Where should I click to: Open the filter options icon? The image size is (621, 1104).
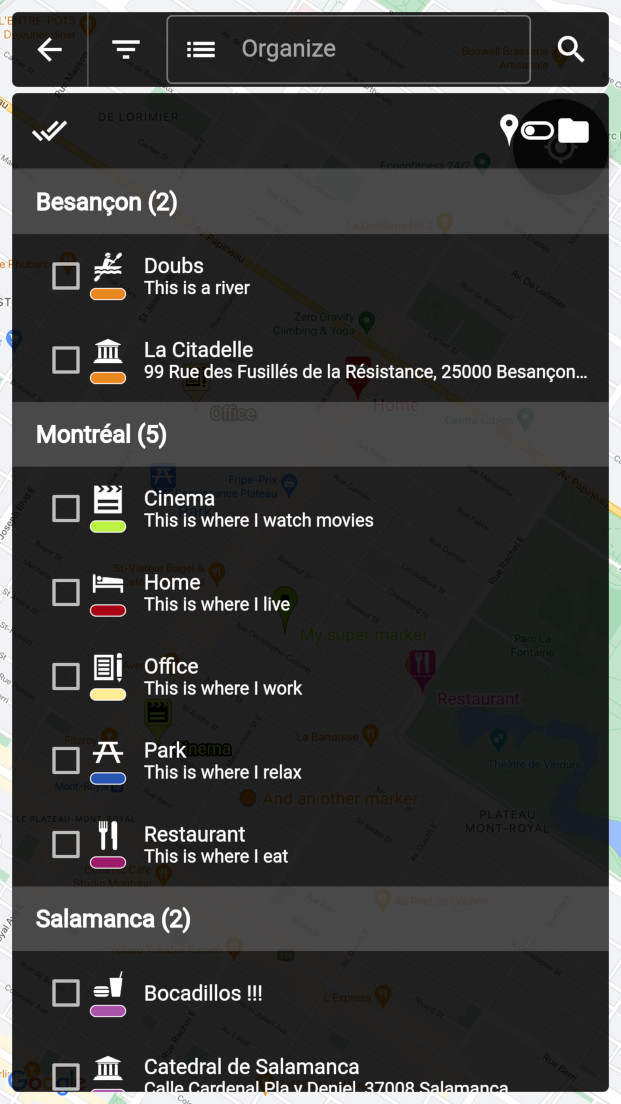[x=126, y=49]
